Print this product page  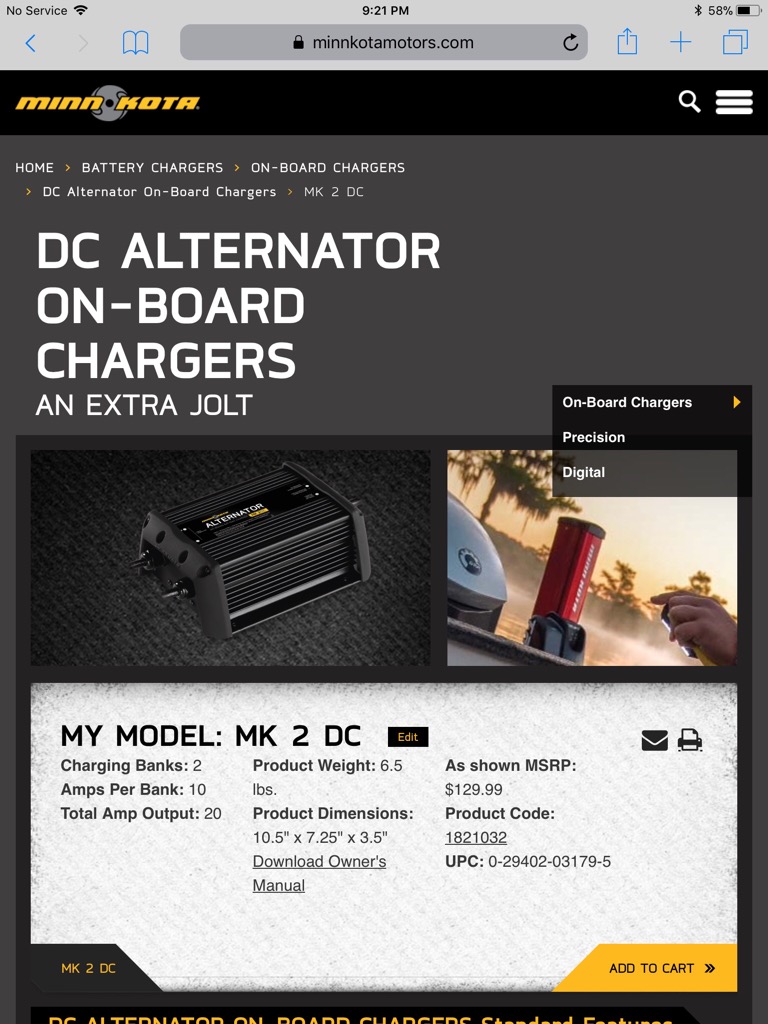pyautogui.click(x=690, y=740)
